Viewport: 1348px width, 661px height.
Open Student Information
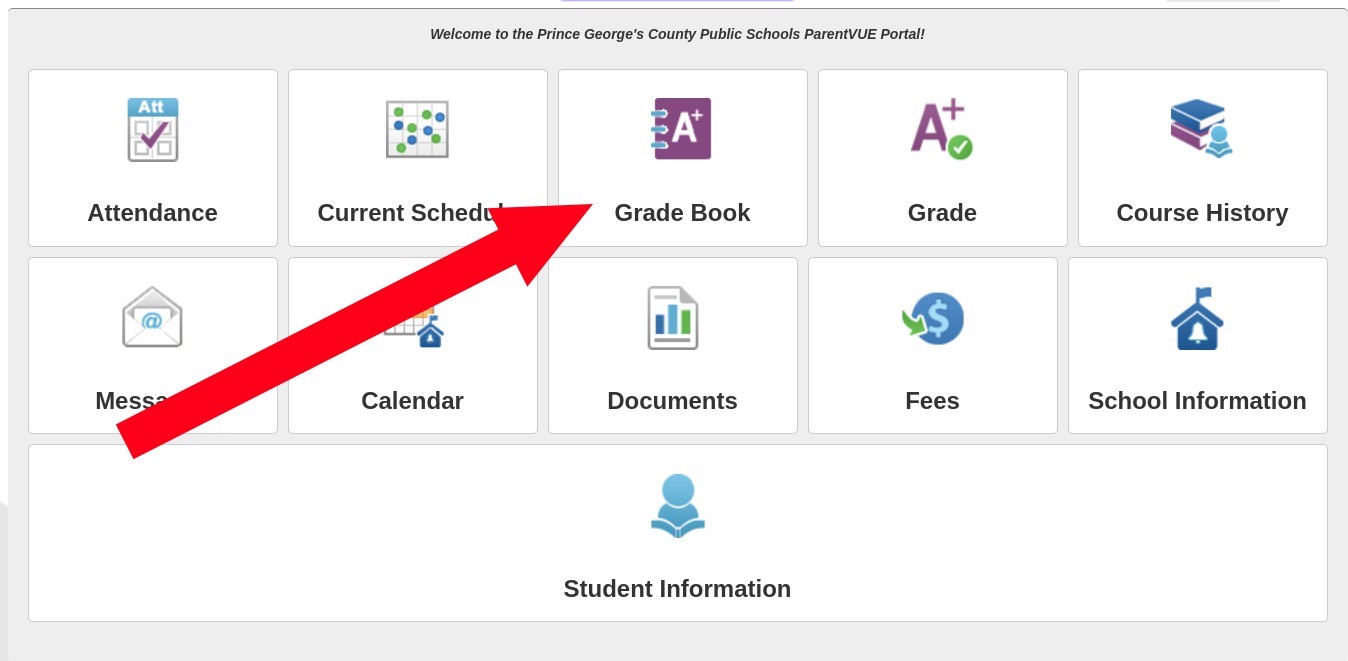pos(677,533)
